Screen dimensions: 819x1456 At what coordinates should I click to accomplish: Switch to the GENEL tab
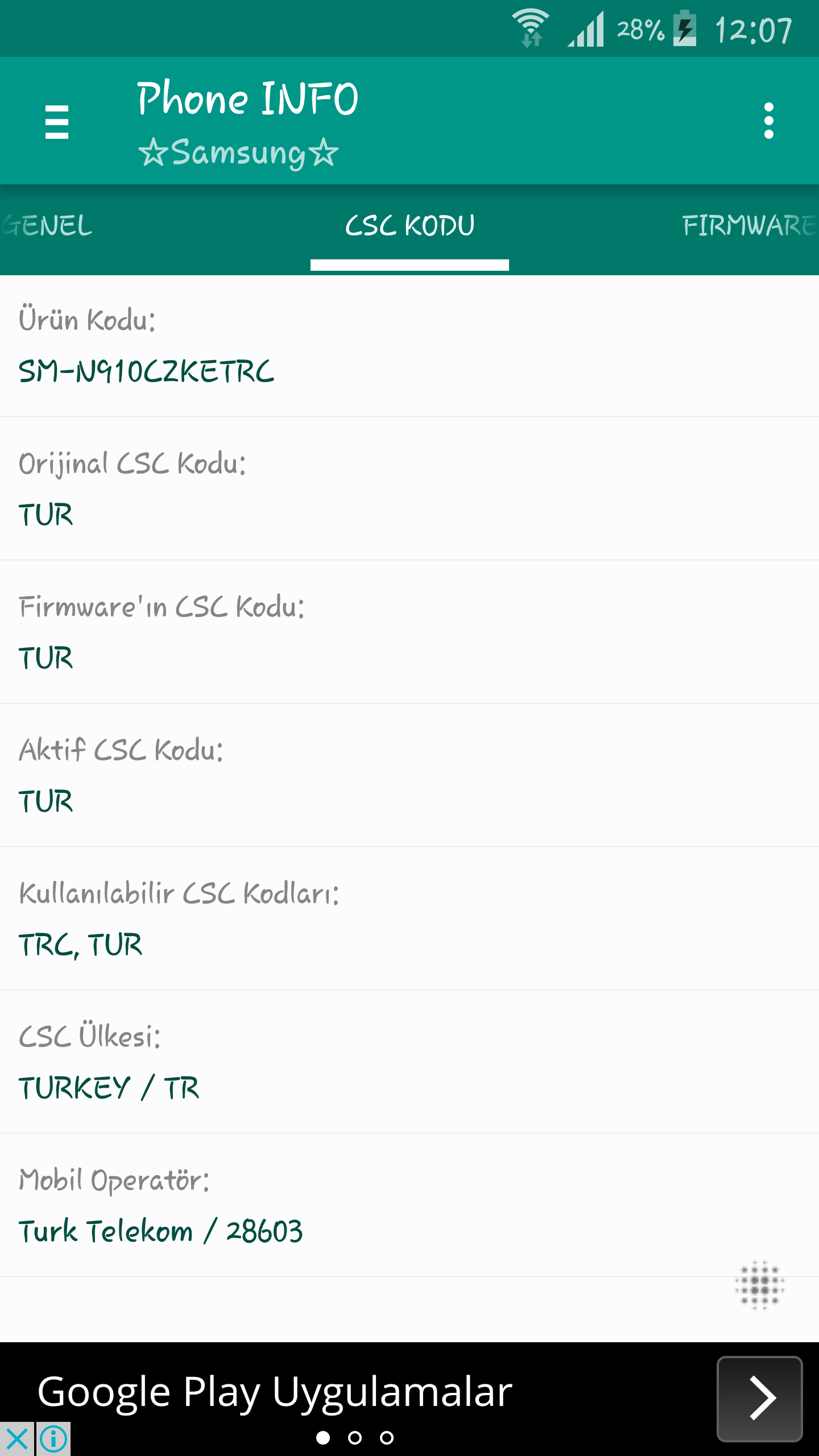(x=48, y=226)
